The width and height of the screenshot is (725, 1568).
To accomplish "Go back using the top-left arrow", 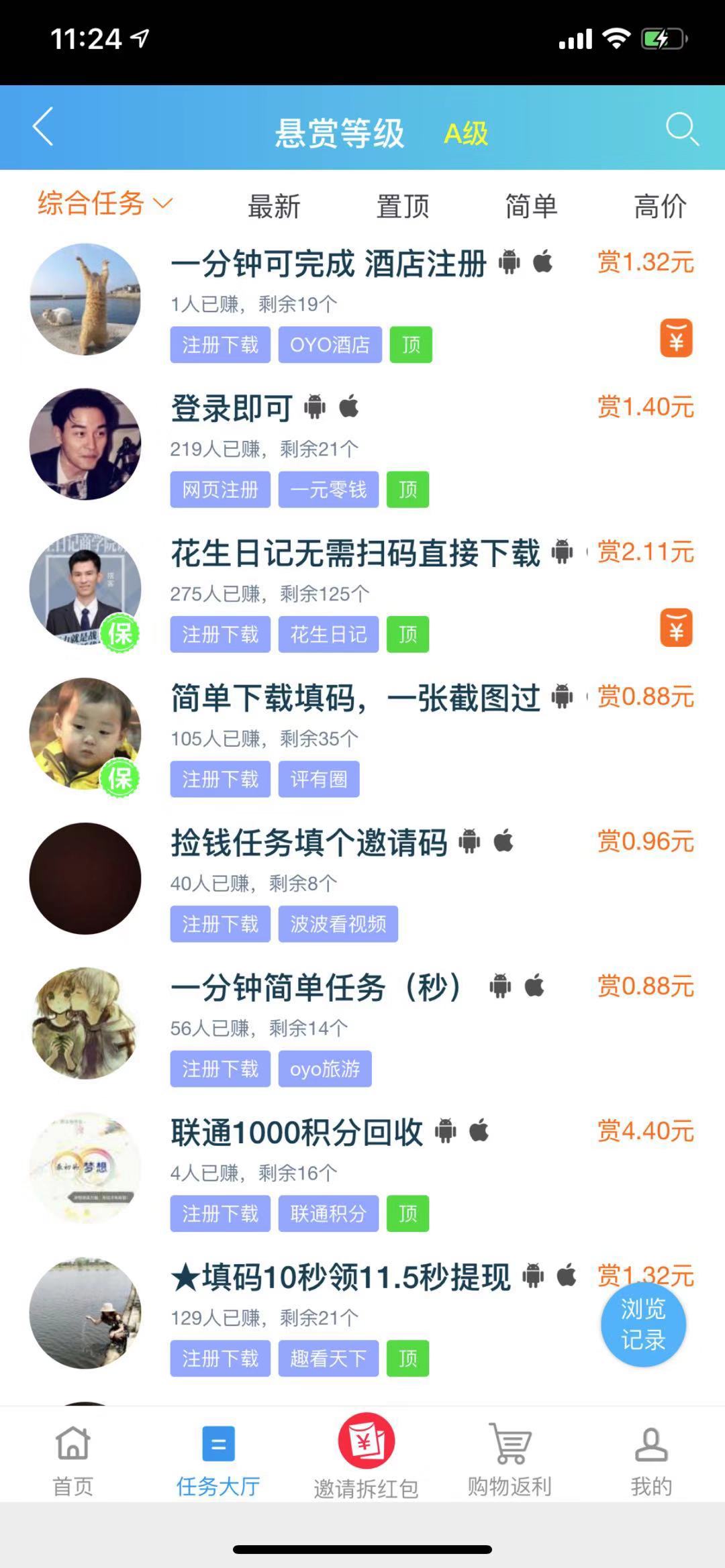I will point(43,127).
